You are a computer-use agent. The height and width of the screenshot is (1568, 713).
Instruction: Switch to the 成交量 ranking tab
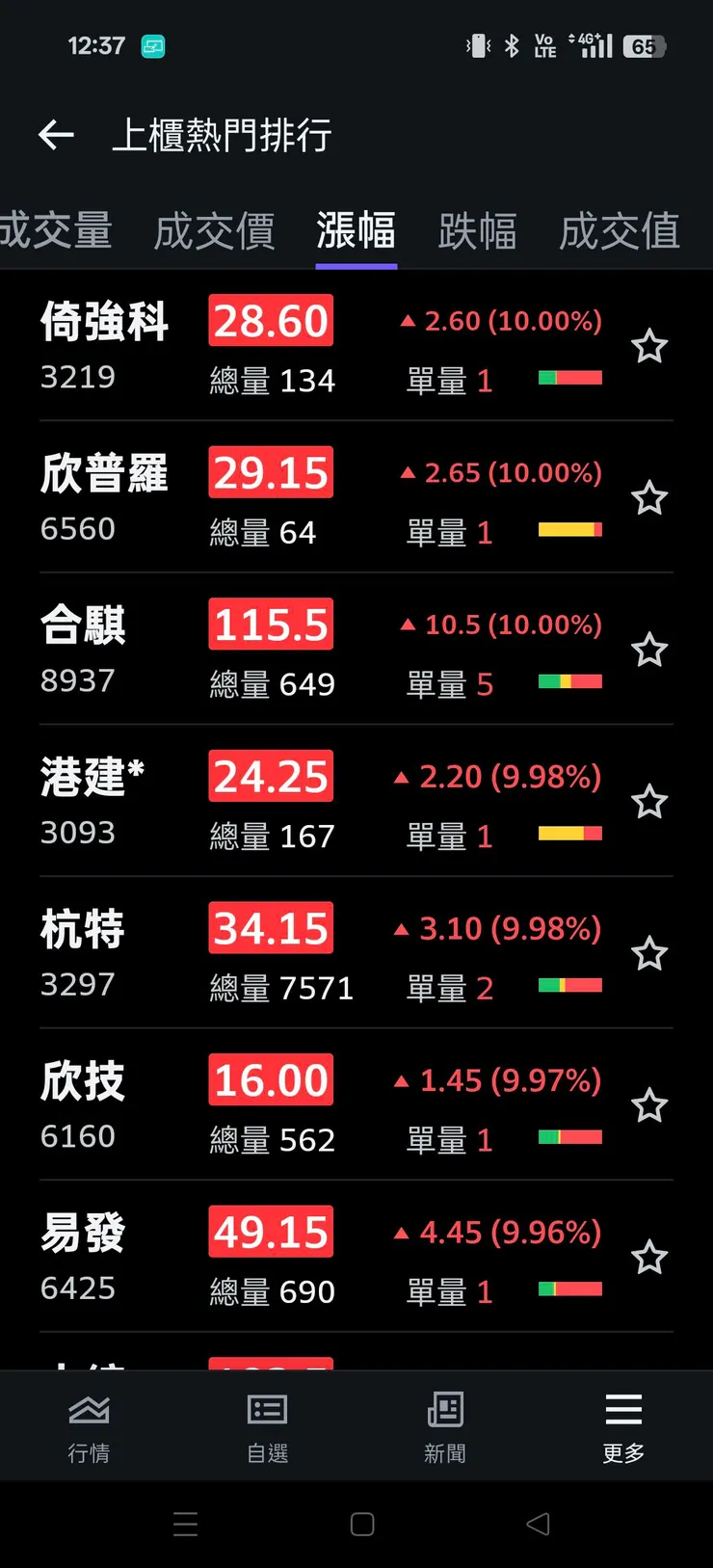[58, 231]
